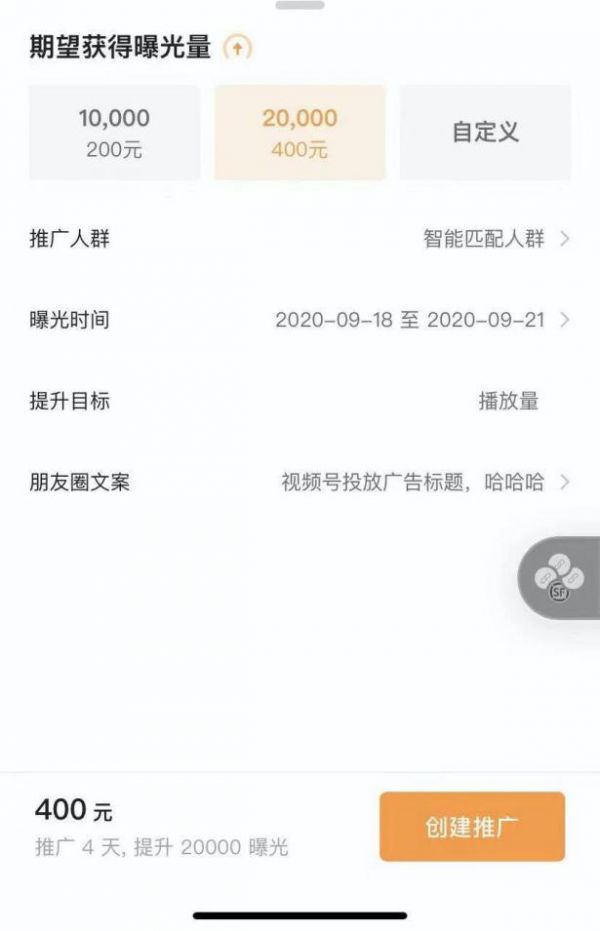Pick the 自定义 custom exposure option
Image resolution: width=600 pixels, height=931 pixels.
(x=486, y=133)
